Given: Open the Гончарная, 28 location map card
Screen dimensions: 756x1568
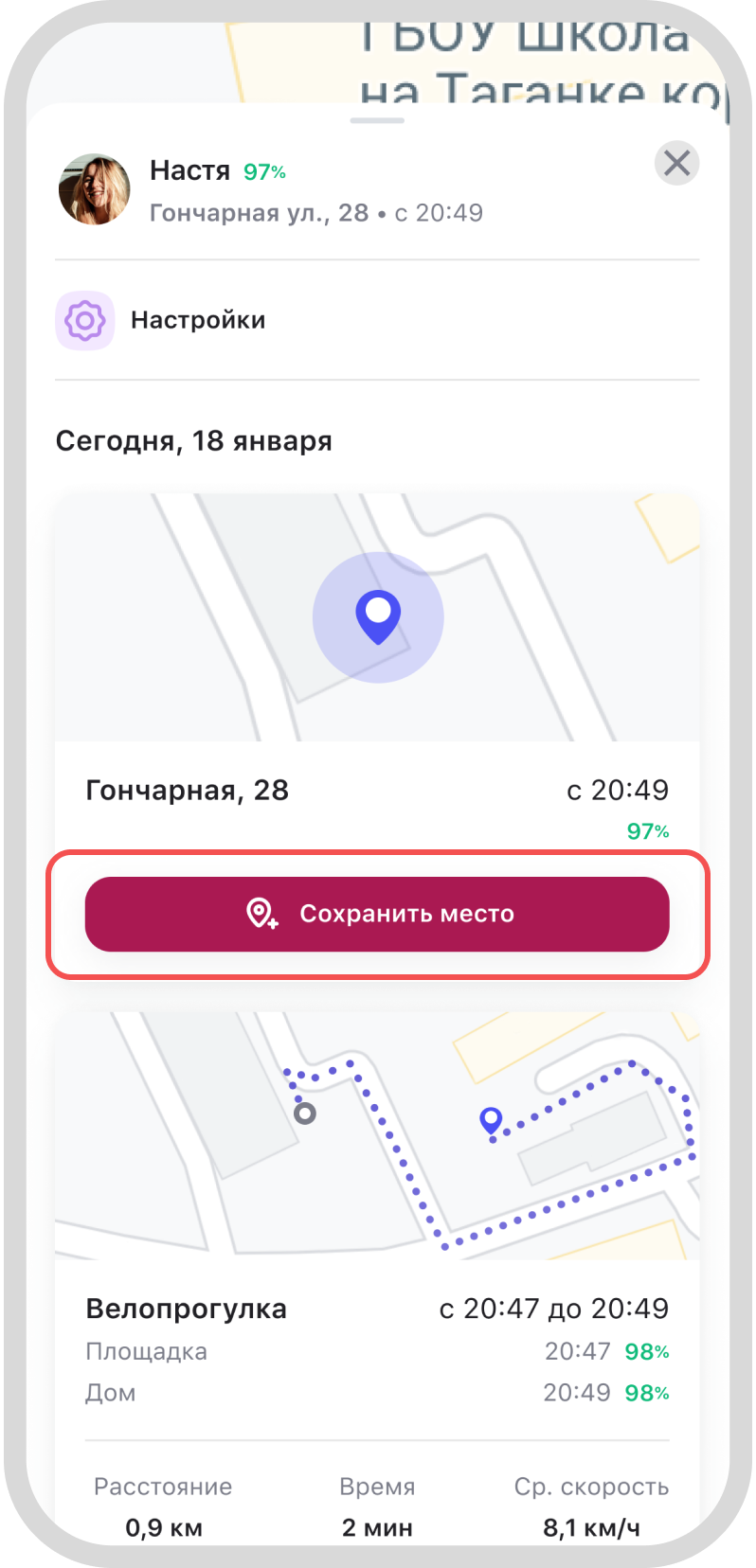Looking at the screenshot, I should pos(377,617).
